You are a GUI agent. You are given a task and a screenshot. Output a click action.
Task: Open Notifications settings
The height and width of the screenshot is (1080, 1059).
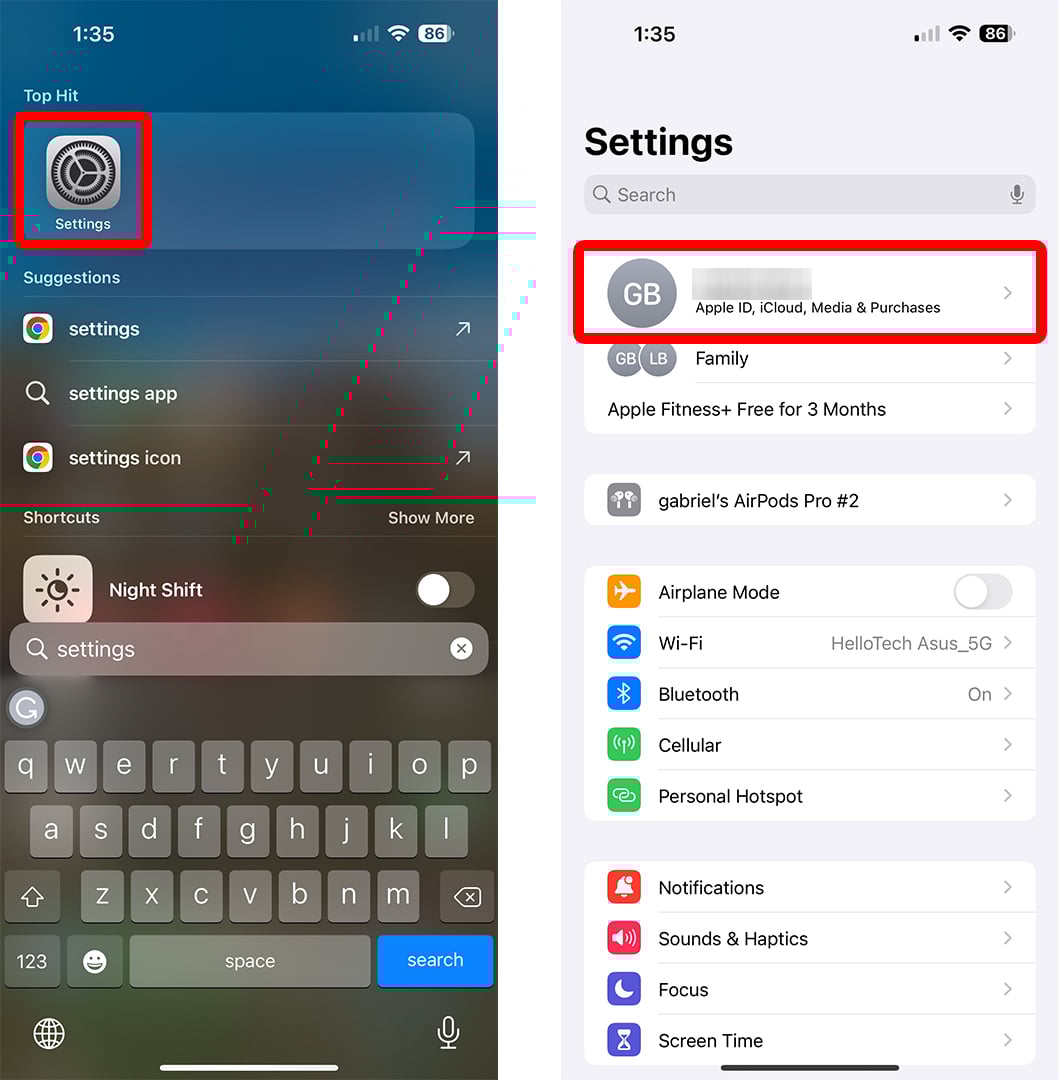(x=808, y=888)
